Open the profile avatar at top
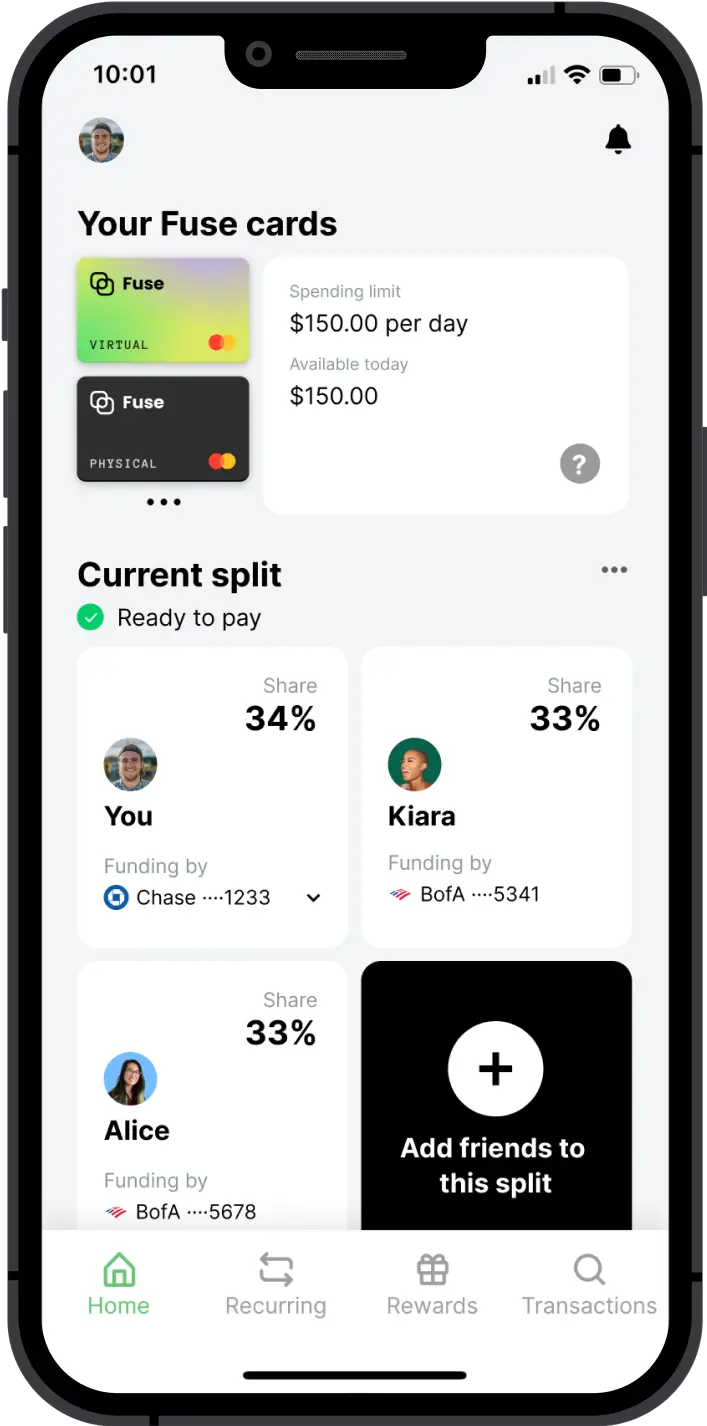This screenshot has width=707, height=1426. click(101, 140)
